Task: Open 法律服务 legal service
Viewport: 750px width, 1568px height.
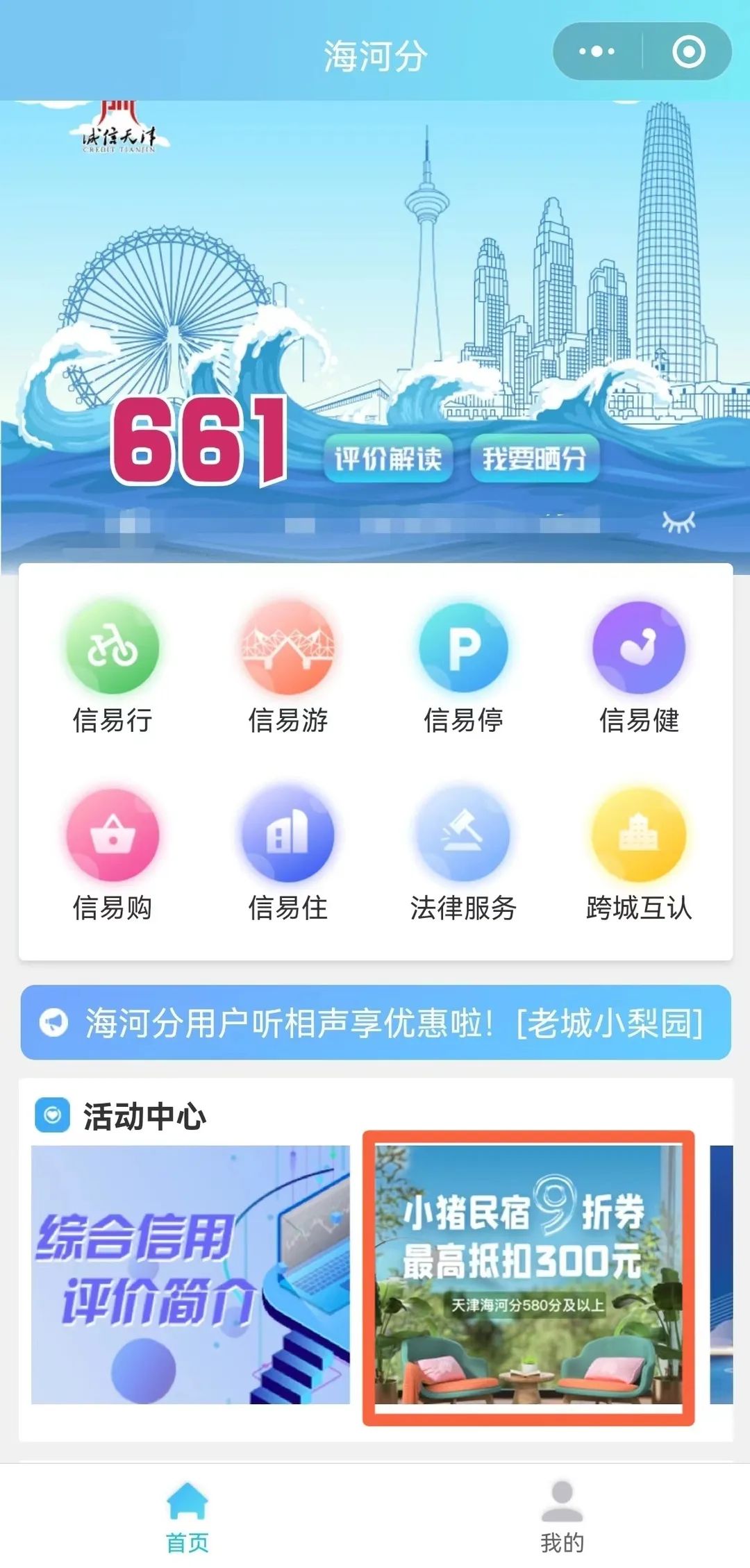Action: coord(463,854)
